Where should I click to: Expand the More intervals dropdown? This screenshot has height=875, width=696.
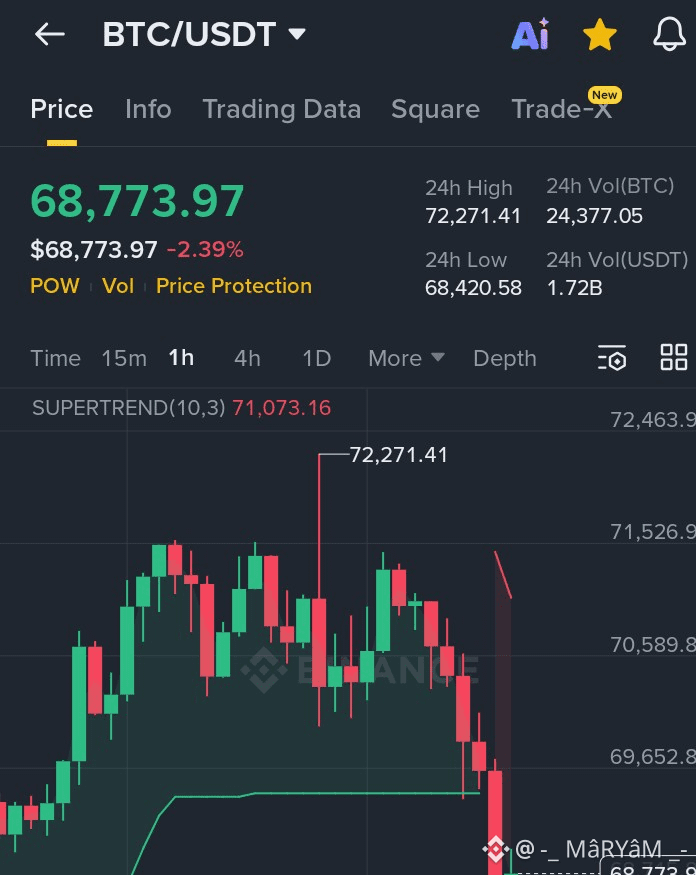point(405,358)
